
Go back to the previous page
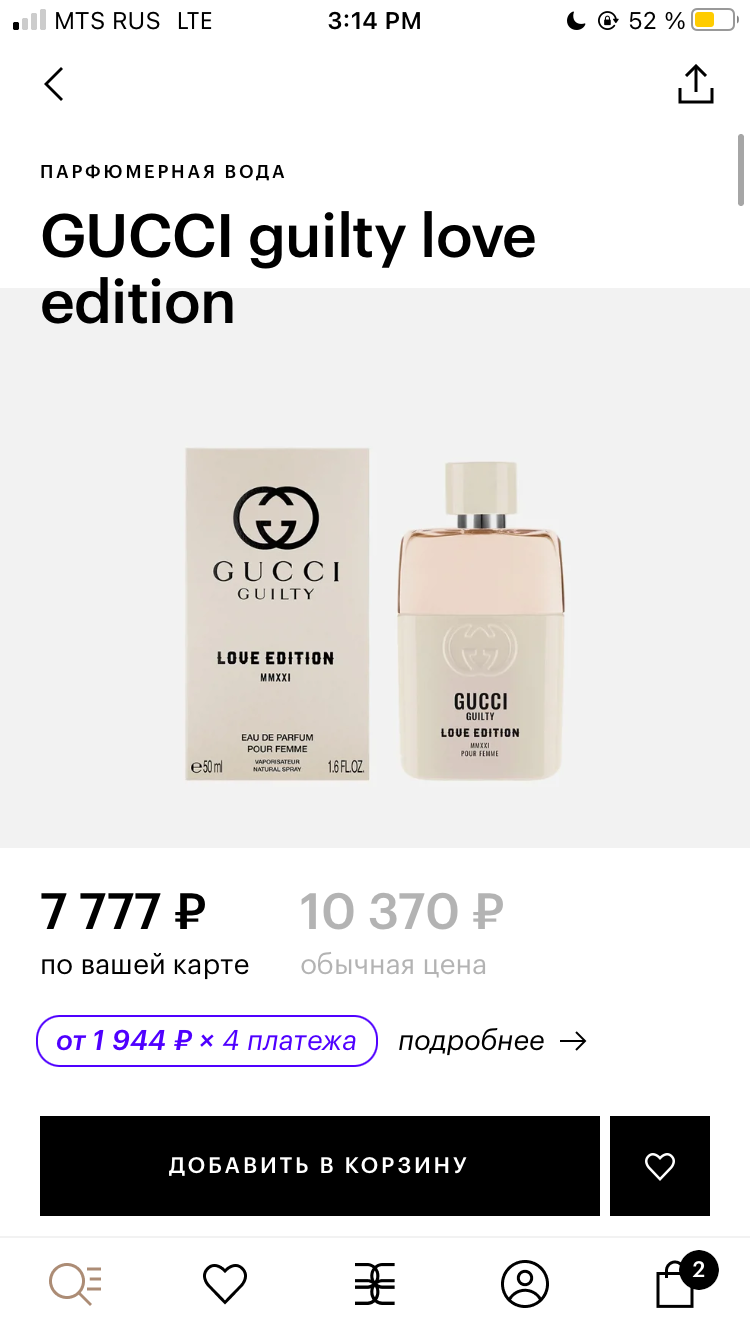click(54, 85)
